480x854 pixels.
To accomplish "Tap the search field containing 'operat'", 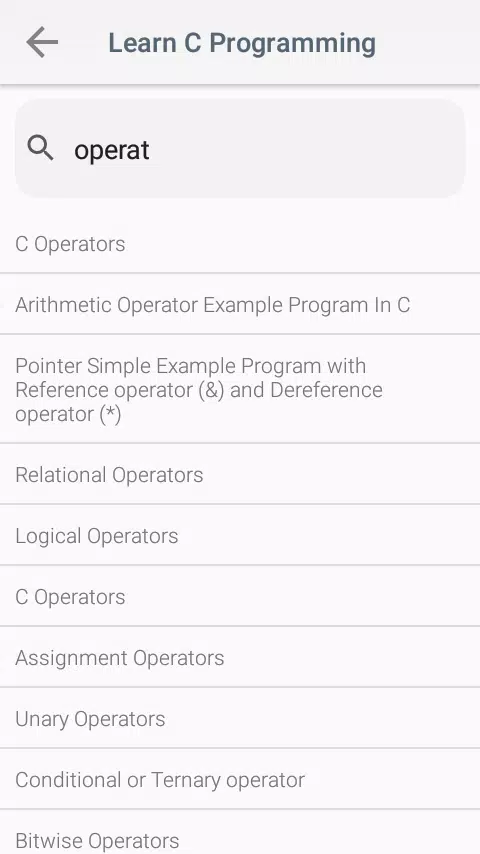I will [240, 149].
